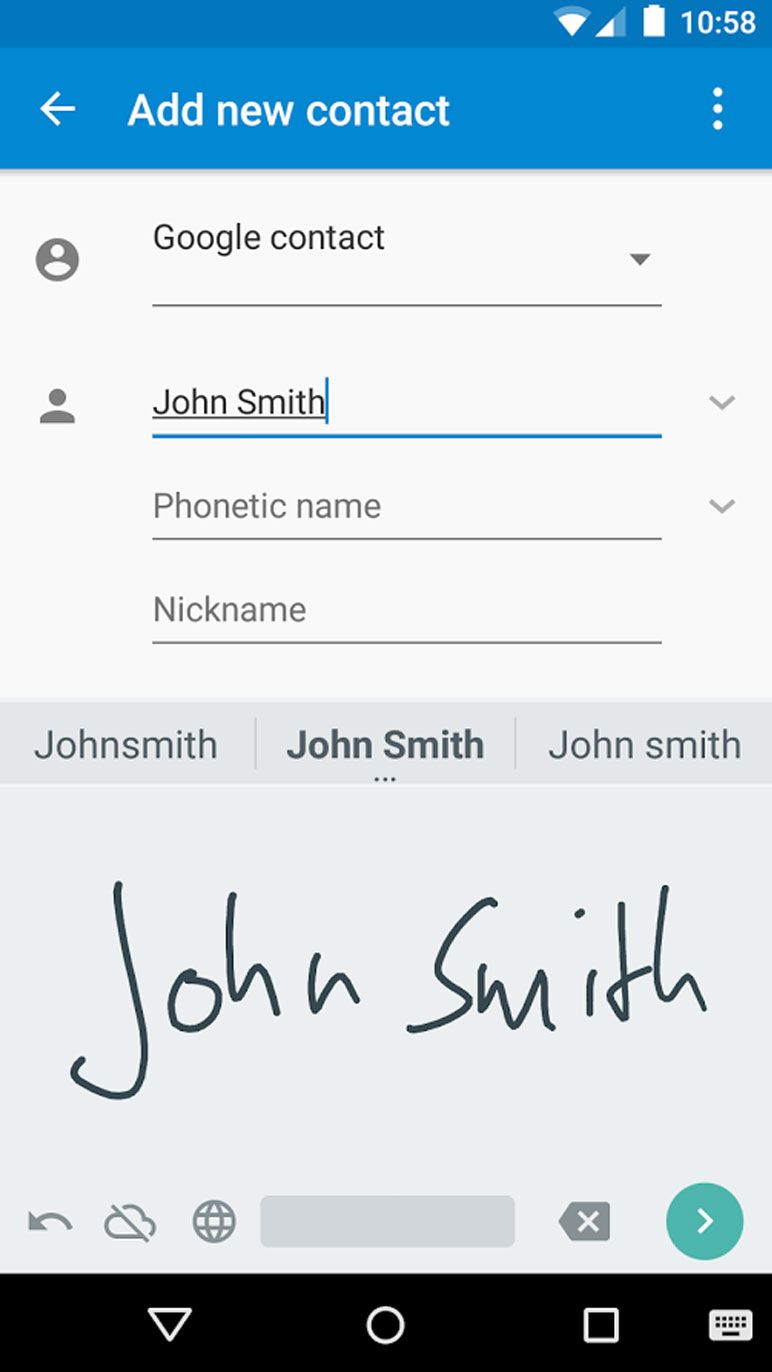Viewport: 772px width, 1372px height.
Task: Undo the last handwriting stroke
Action: coord(50,1221)
